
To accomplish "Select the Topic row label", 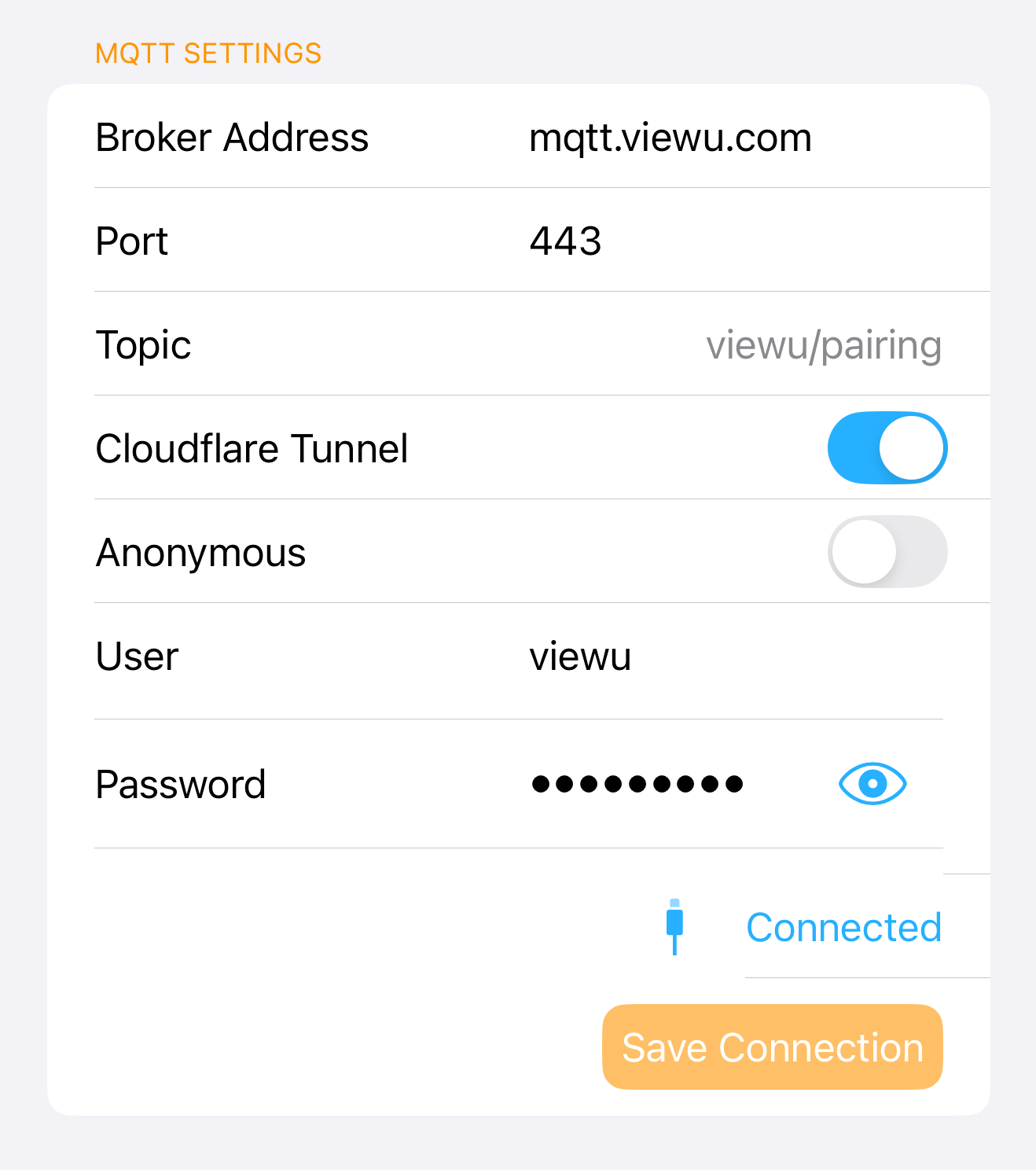I will [x=142, y=344].
